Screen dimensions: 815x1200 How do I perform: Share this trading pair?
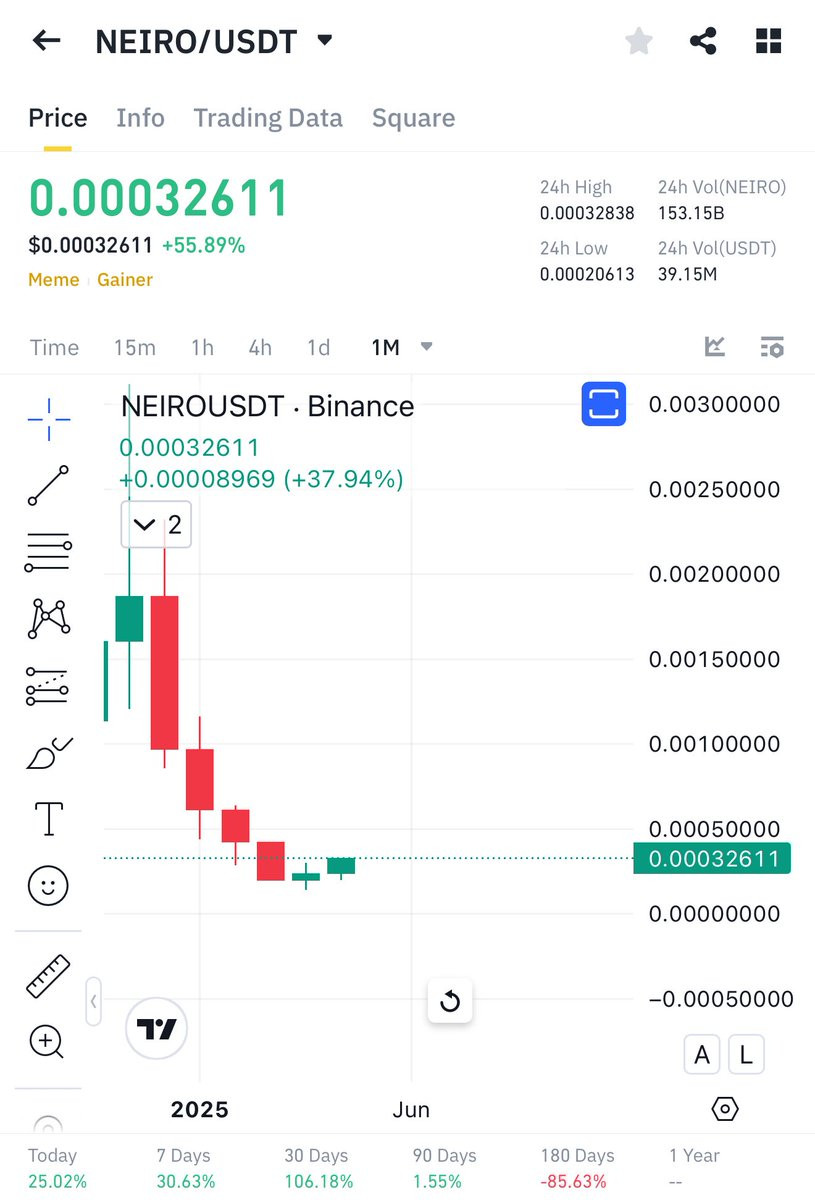704,41
